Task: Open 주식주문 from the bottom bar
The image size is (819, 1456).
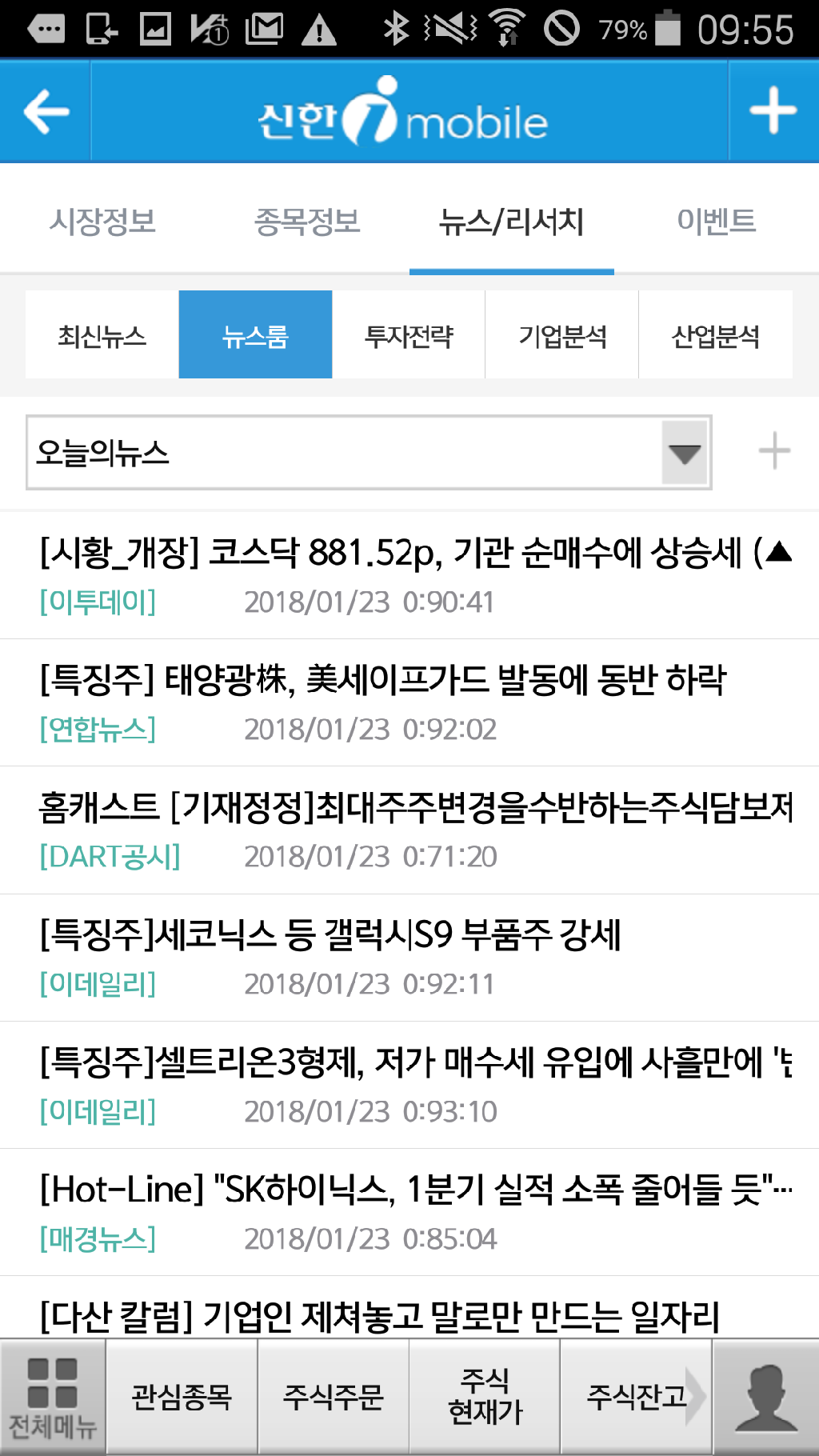Action: pyautogui.click(x=334, y=1398)
